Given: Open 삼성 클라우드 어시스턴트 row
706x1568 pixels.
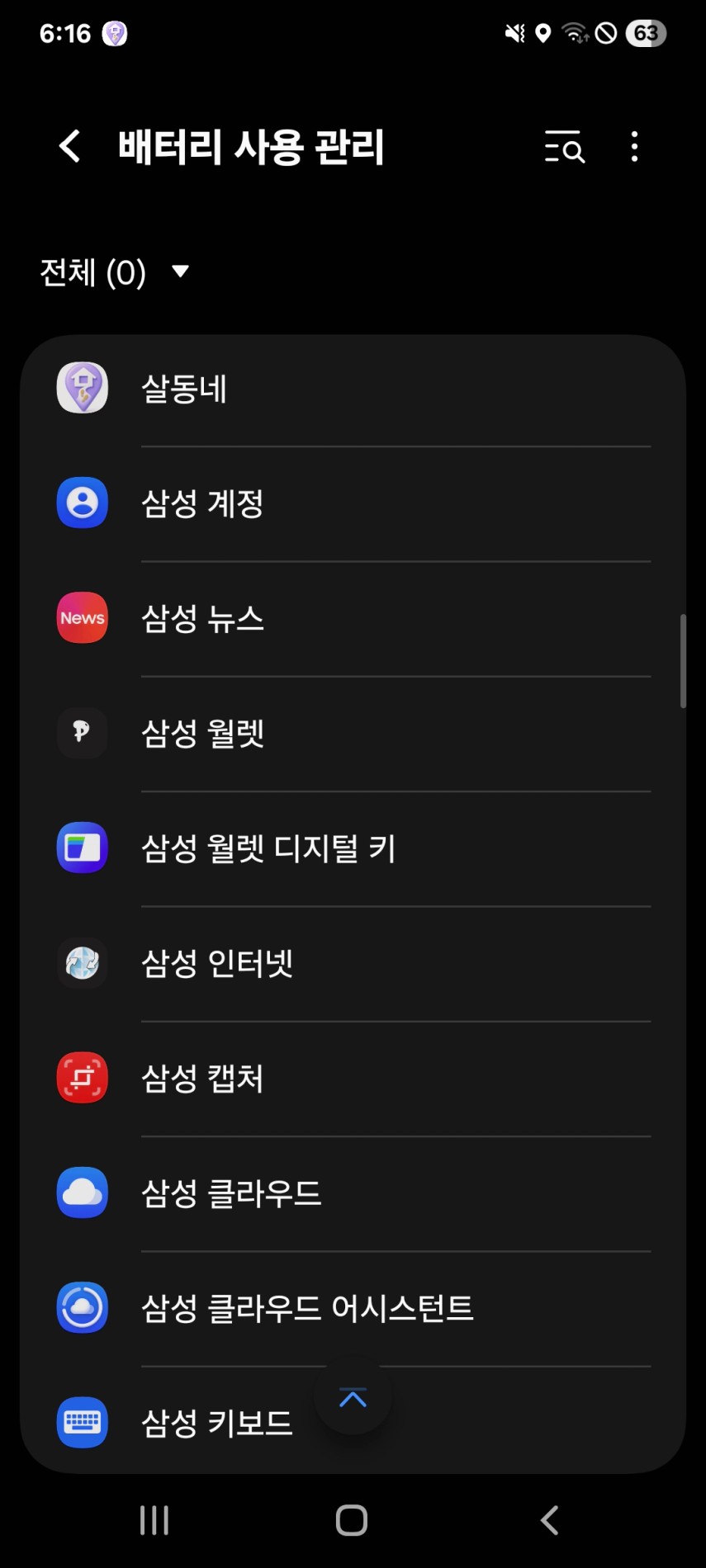Looking at the screenshot, I should tap(353, 1307).
